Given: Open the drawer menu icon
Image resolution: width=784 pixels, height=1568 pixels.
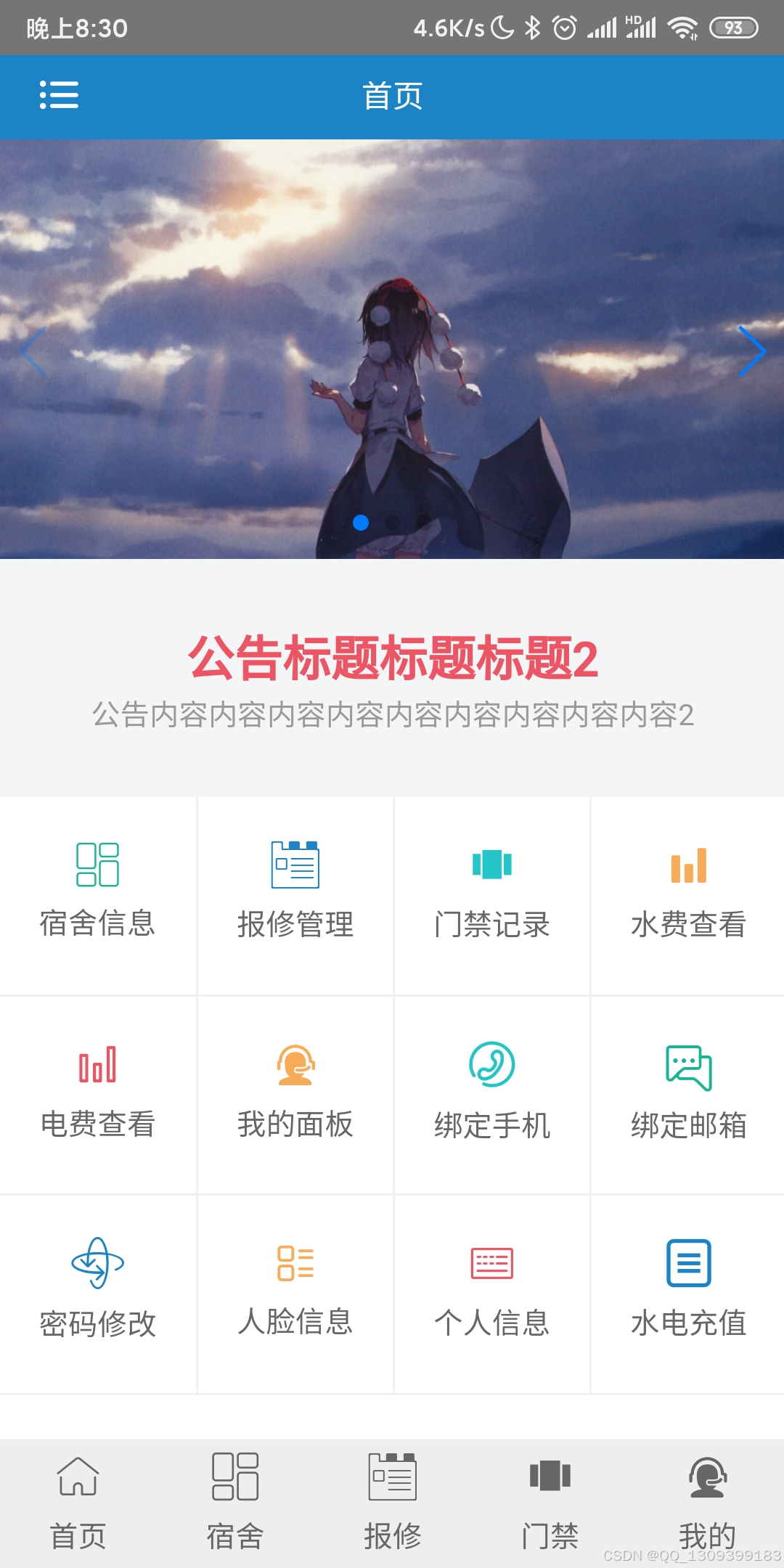Looking at the screenshot, I should [59, 95].
